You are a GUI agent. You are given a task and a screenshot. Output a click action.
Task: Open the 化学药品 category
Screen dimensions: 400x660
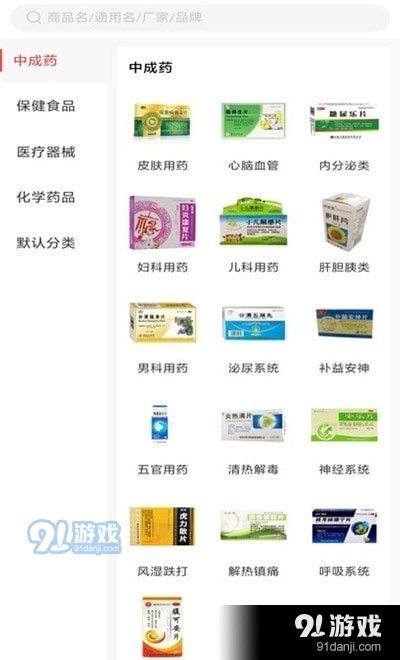click(46, 197)
